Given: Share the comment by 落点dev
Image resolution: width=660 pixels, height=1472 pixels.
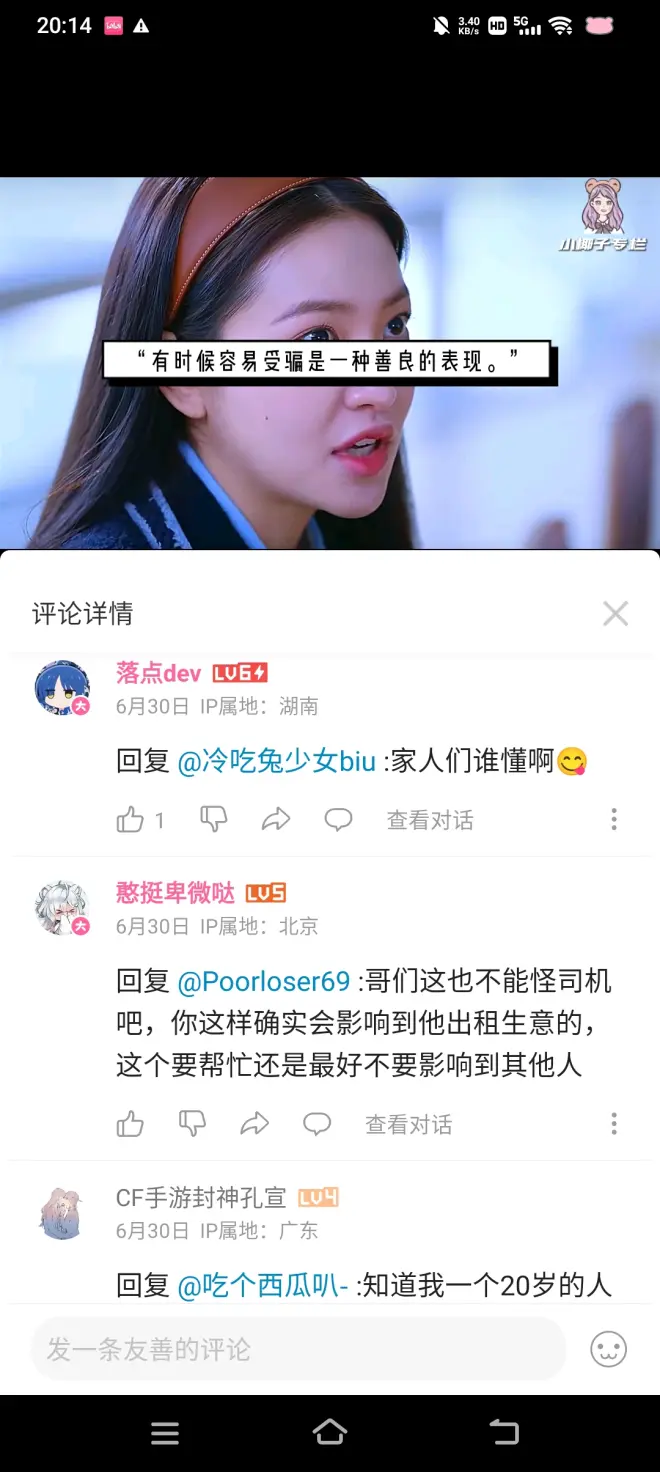Looking at the screenshot, I should click(276, 821).
